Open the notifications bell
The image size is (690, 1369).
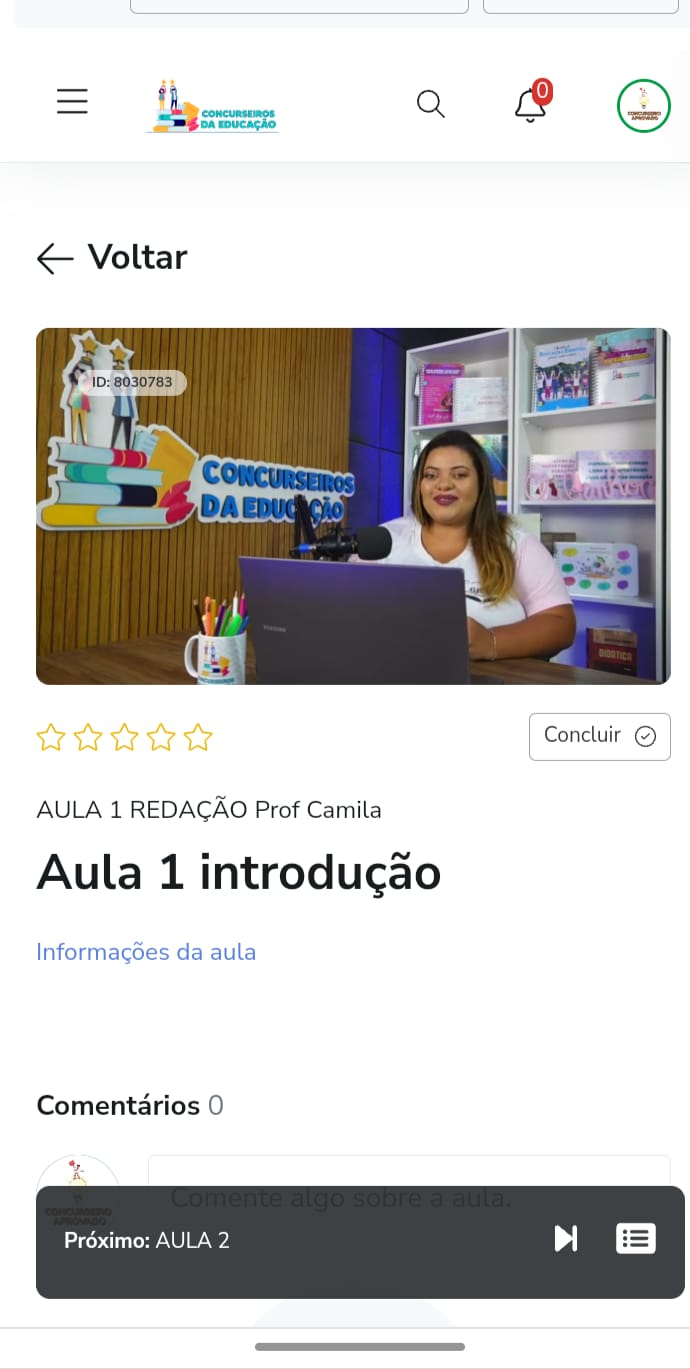530,105
